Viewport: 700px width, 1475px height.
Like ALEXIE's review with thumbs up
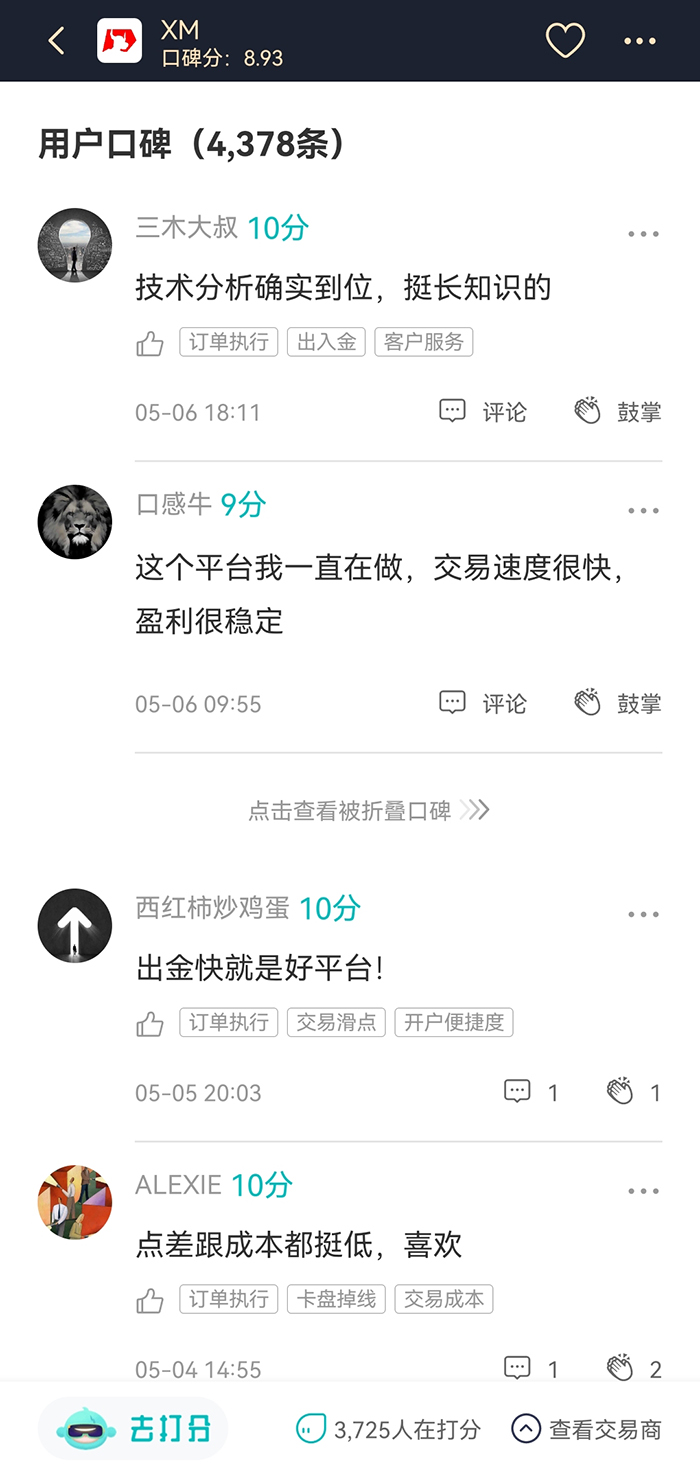(150, 1301)
